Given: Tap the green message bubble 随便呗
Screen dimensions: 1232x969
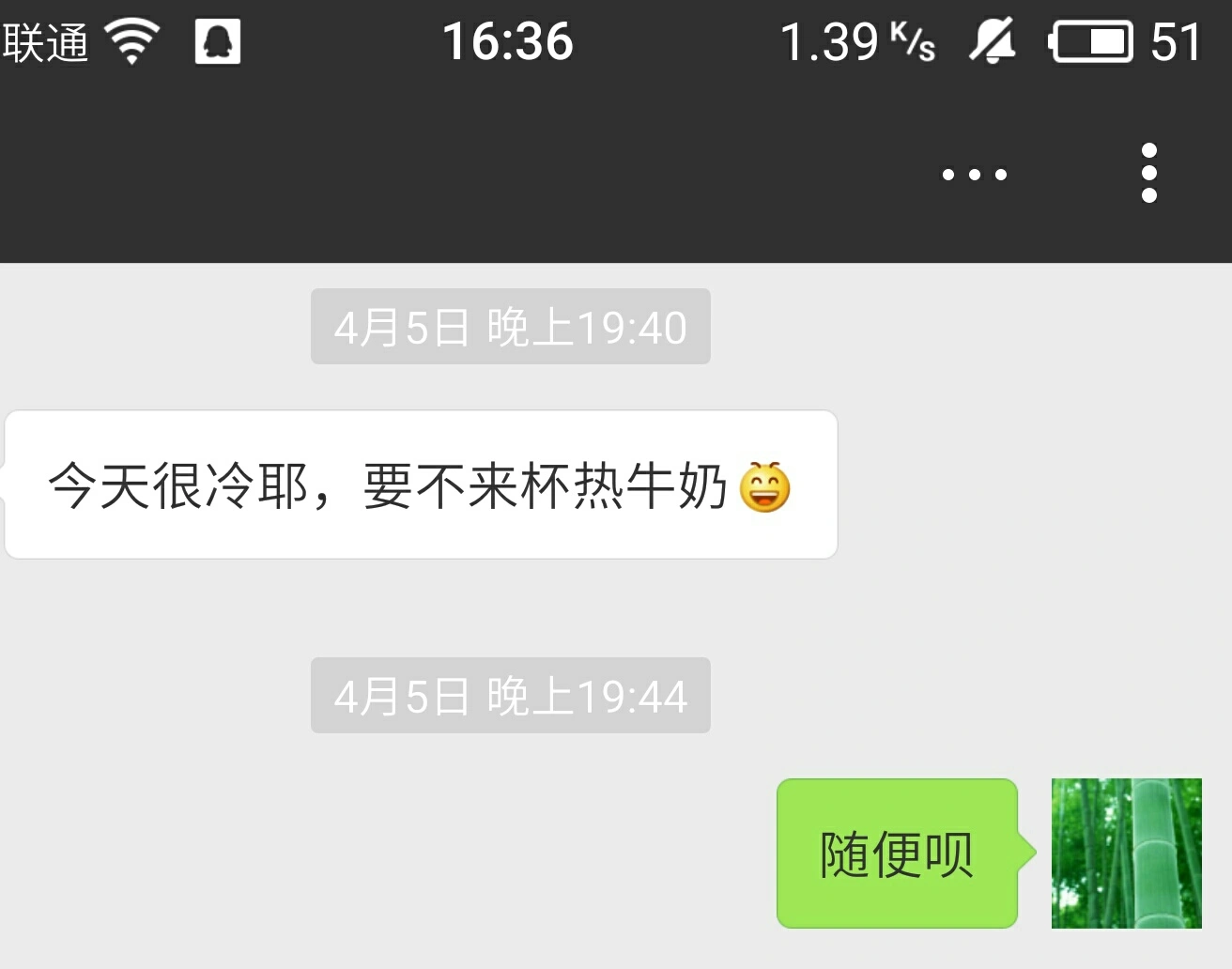Looking at the screenshot, I should point(897,854).
